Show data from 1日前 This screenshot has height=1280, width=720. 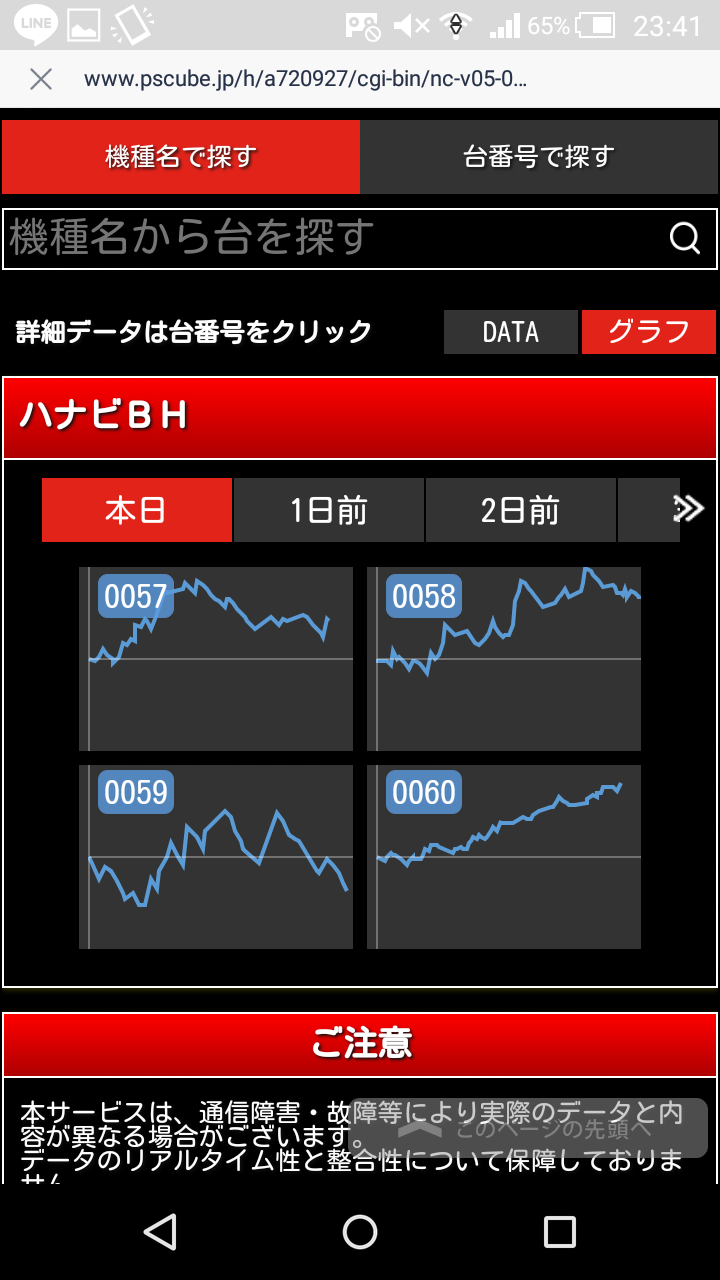(x=329, y=510)
